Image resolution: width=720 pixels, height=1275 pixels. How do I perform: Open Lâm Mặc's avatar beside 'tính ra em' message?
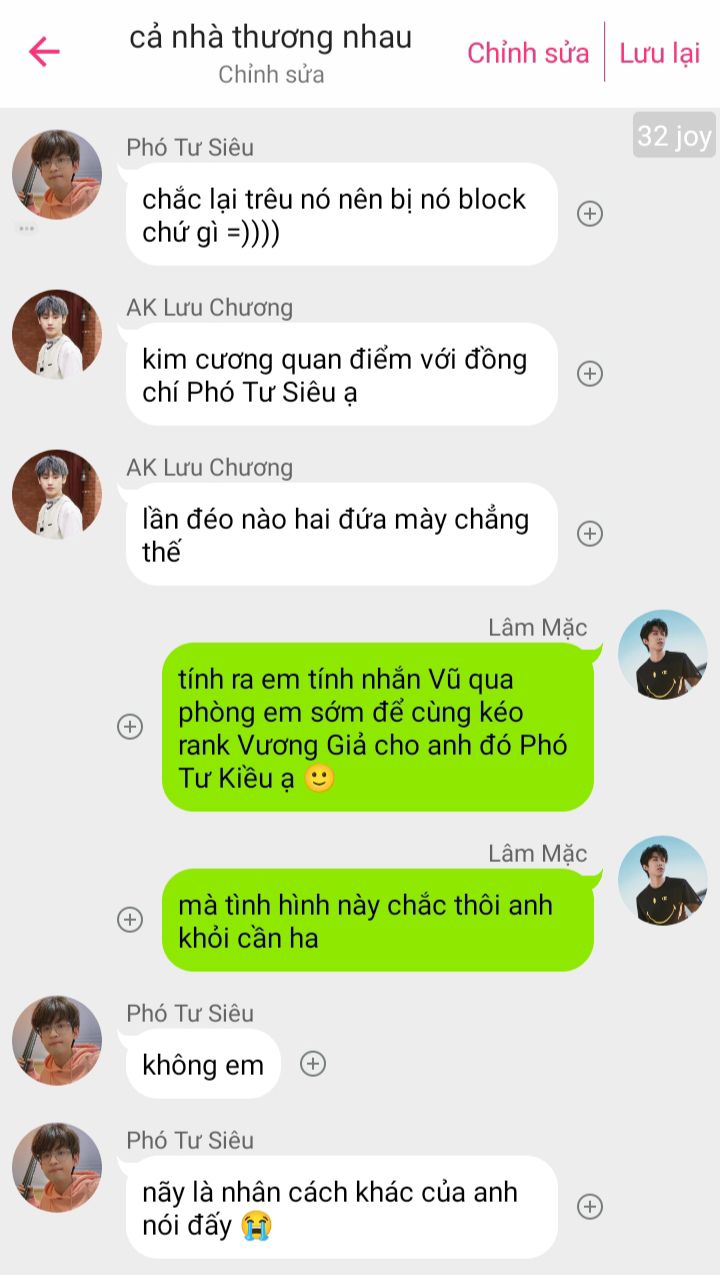click(663, 655)
